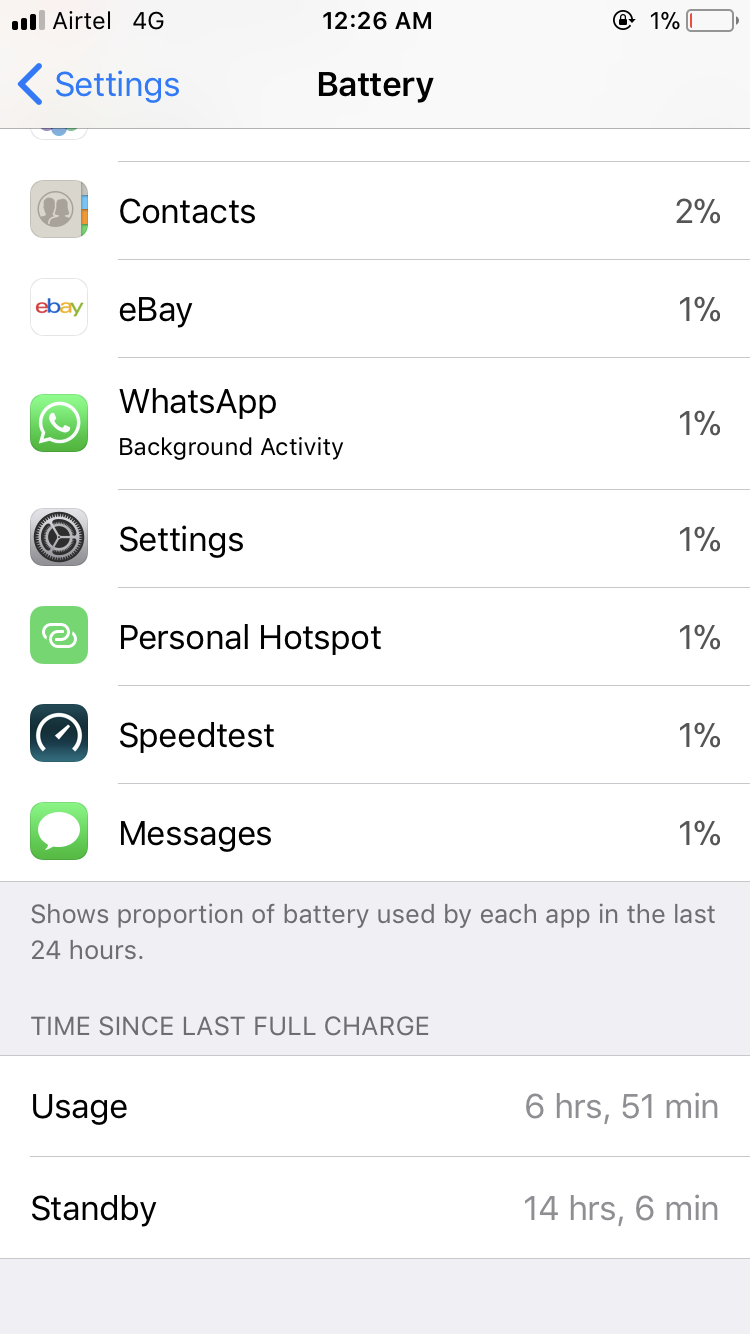
Task: Select the Messages battery usage row
Action: click(x=375, y=833)
